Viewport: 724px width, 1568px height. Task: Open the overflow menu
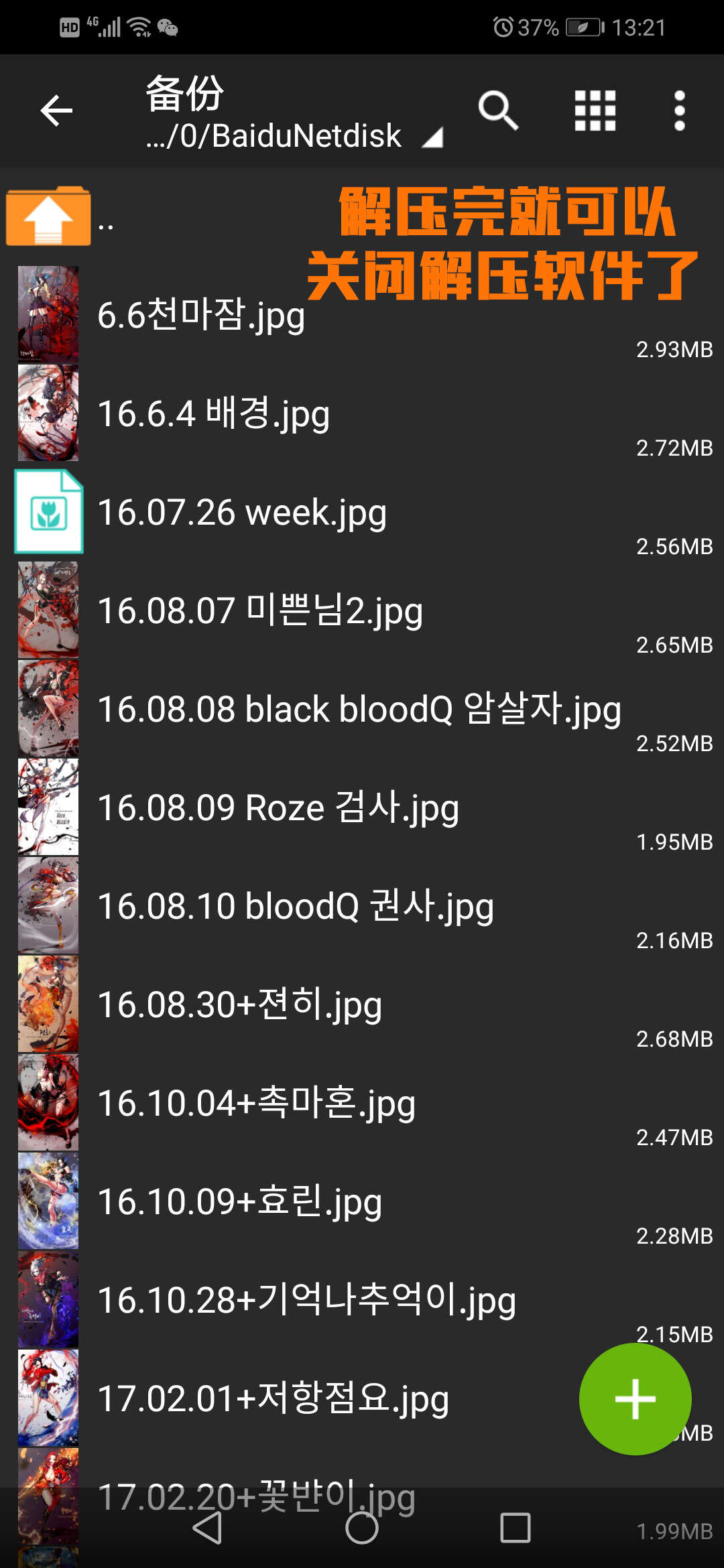point(679,111)
